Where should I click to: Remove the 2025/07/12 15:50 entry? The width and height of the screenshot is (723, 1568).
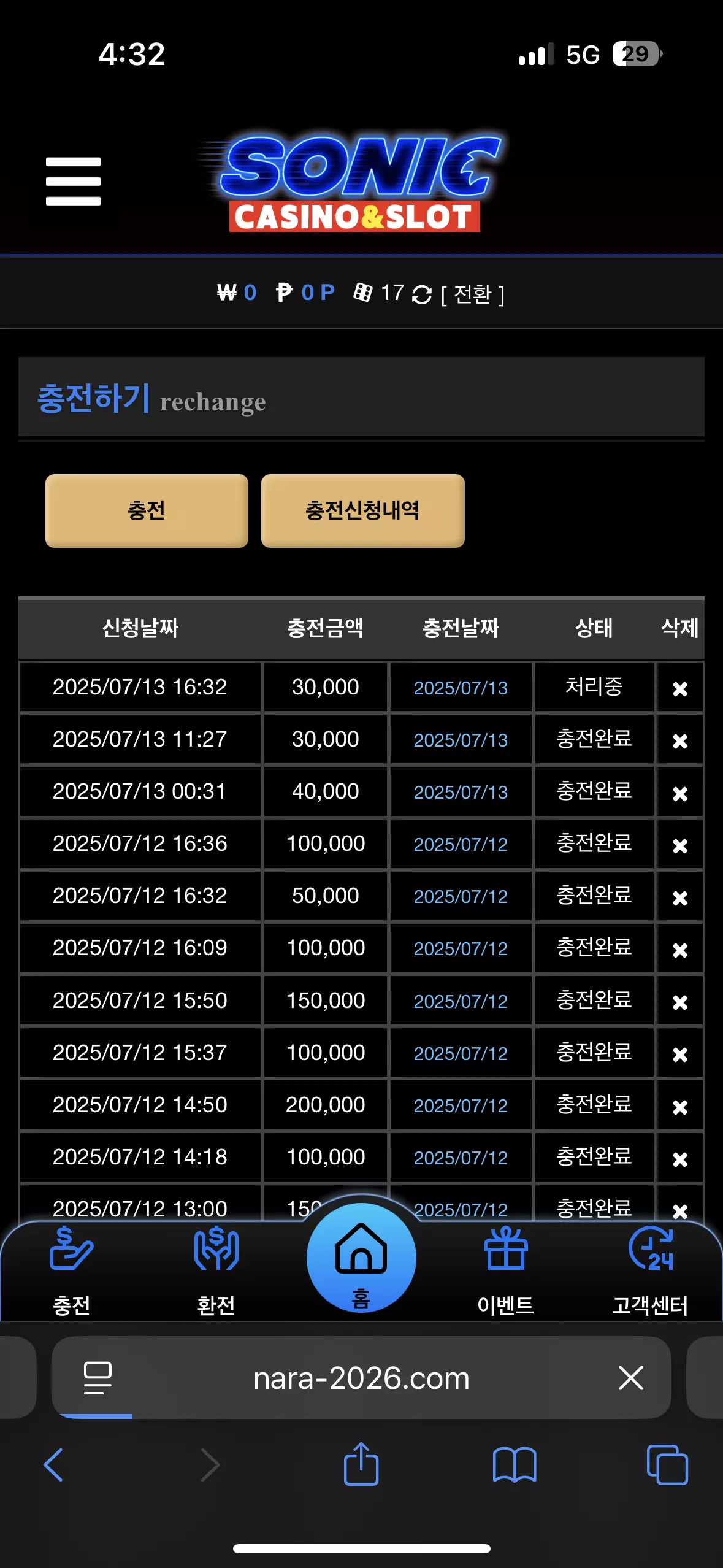tap(679, 1002)
